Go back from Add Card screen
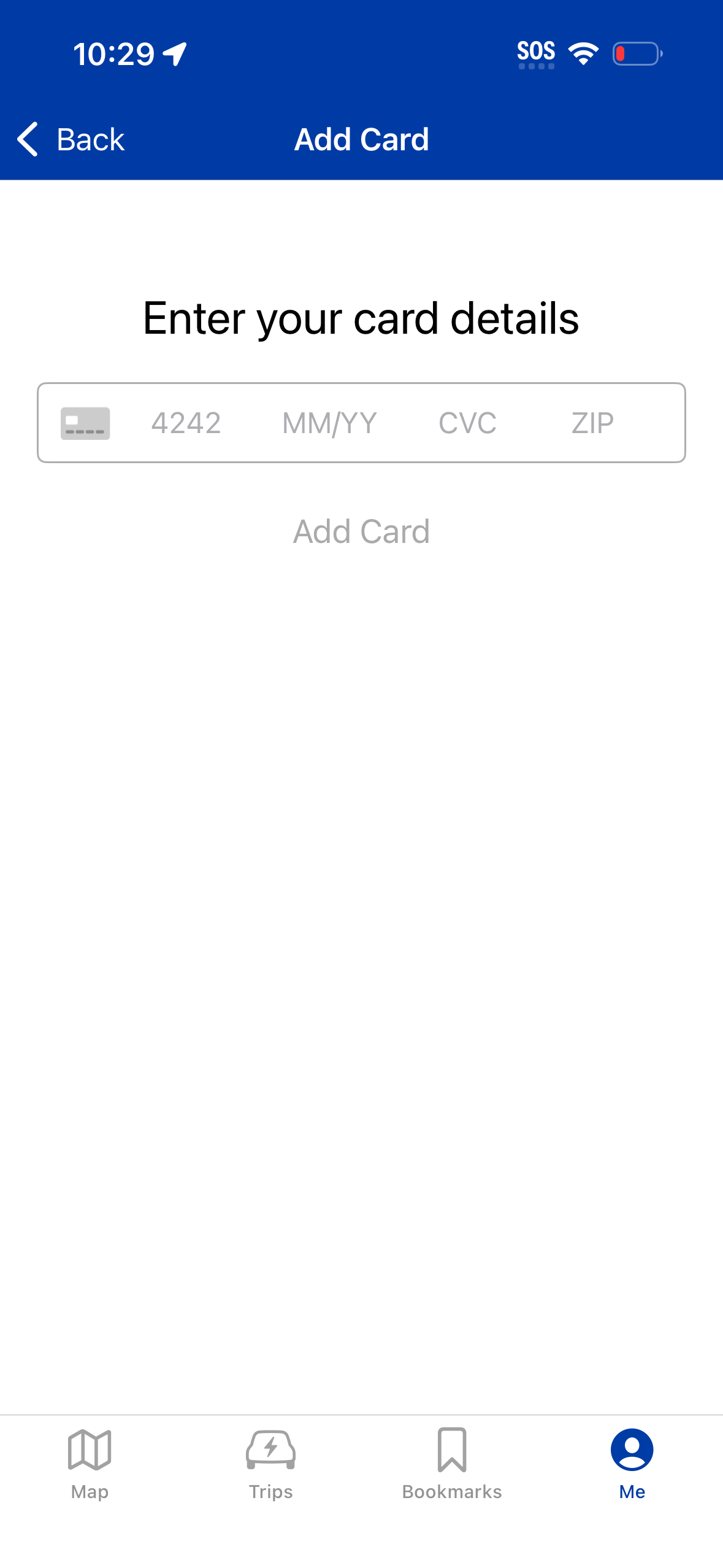Image resolution: width=723 pixels, height=1568 pixels. (x=71, y=139)
